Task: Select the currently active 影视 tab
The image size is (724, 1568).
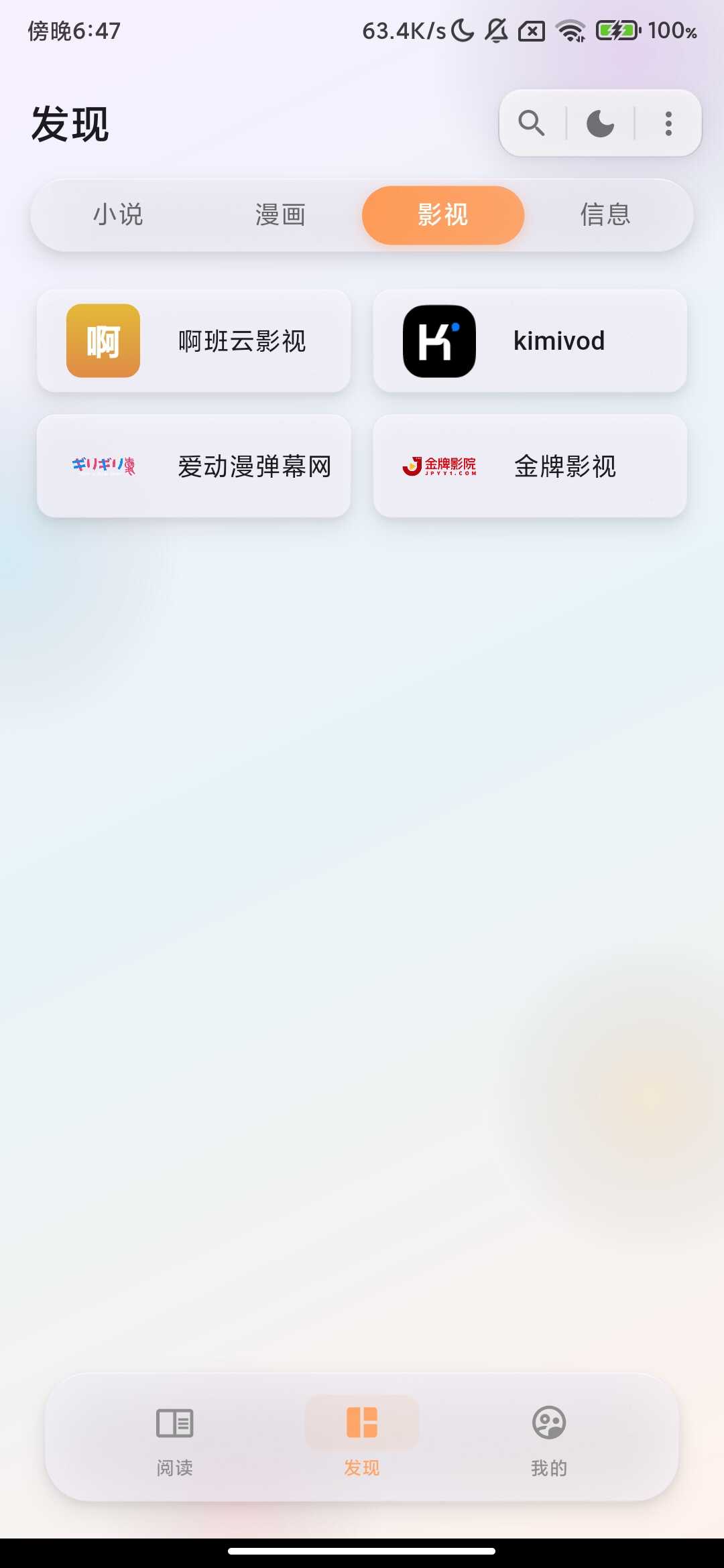Action: pos(442,215)
